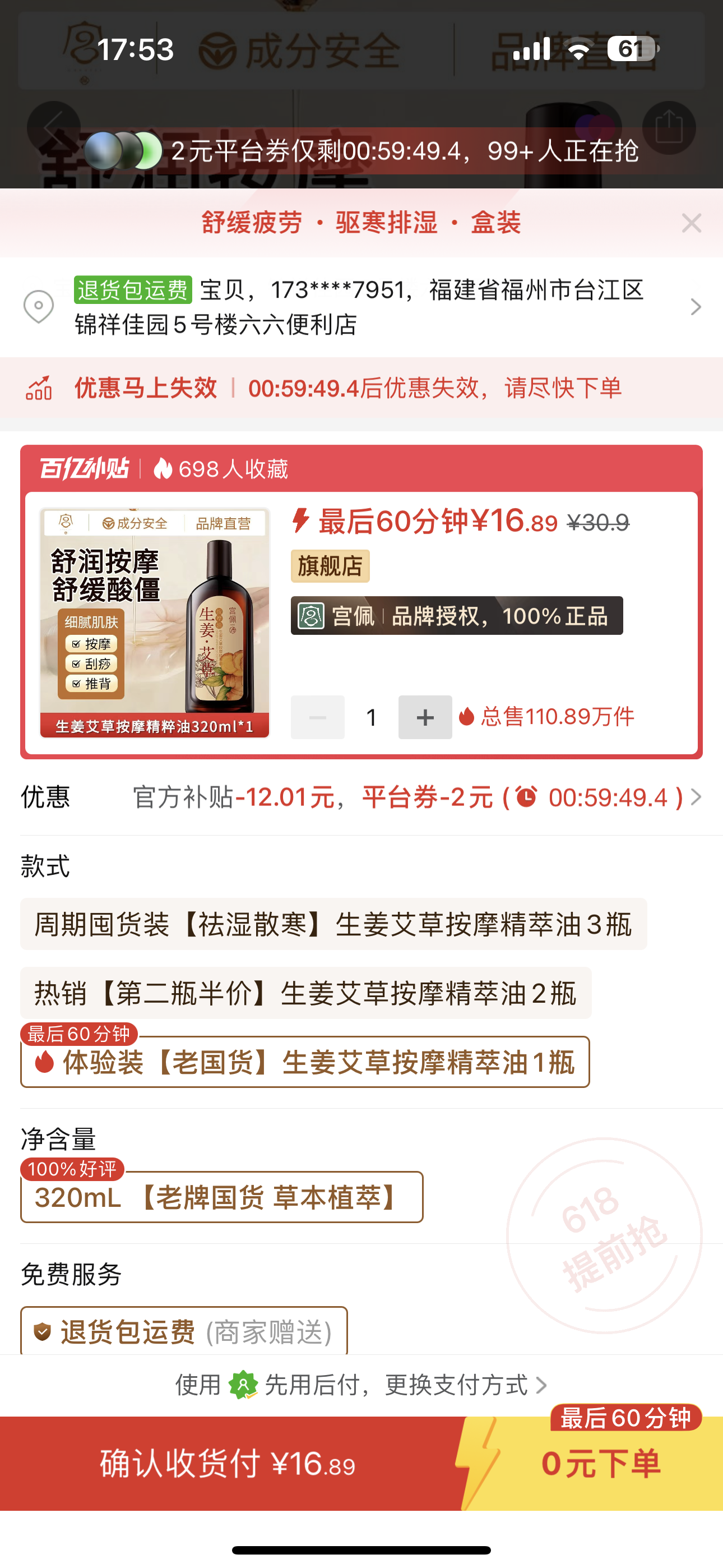Open the 优惠 discount details row
The width and height of the screenshot is (723, 1568).
point(361,797)
